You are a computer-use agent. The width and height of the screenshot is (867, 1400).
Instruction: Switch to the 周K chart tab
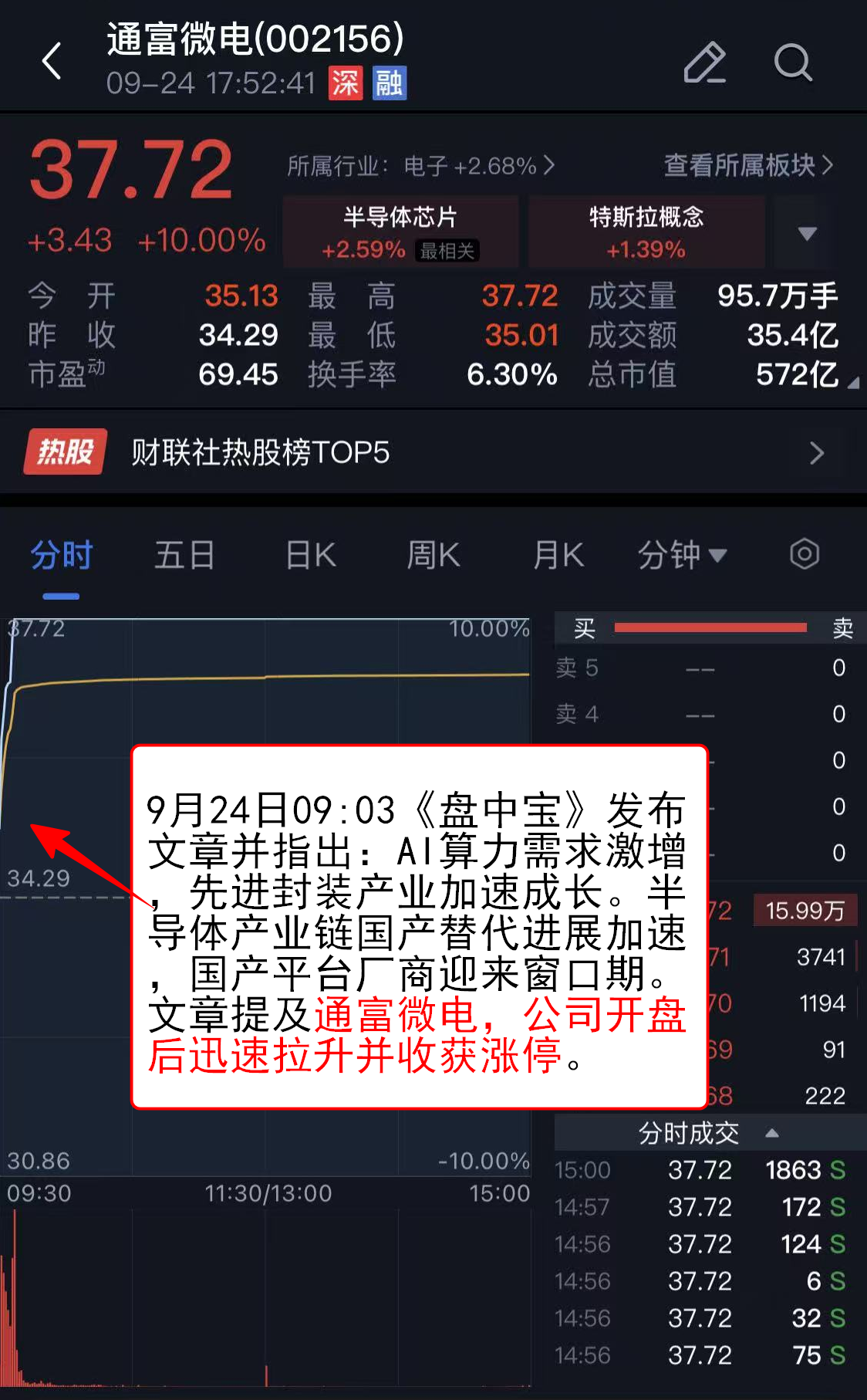(433, 555)
